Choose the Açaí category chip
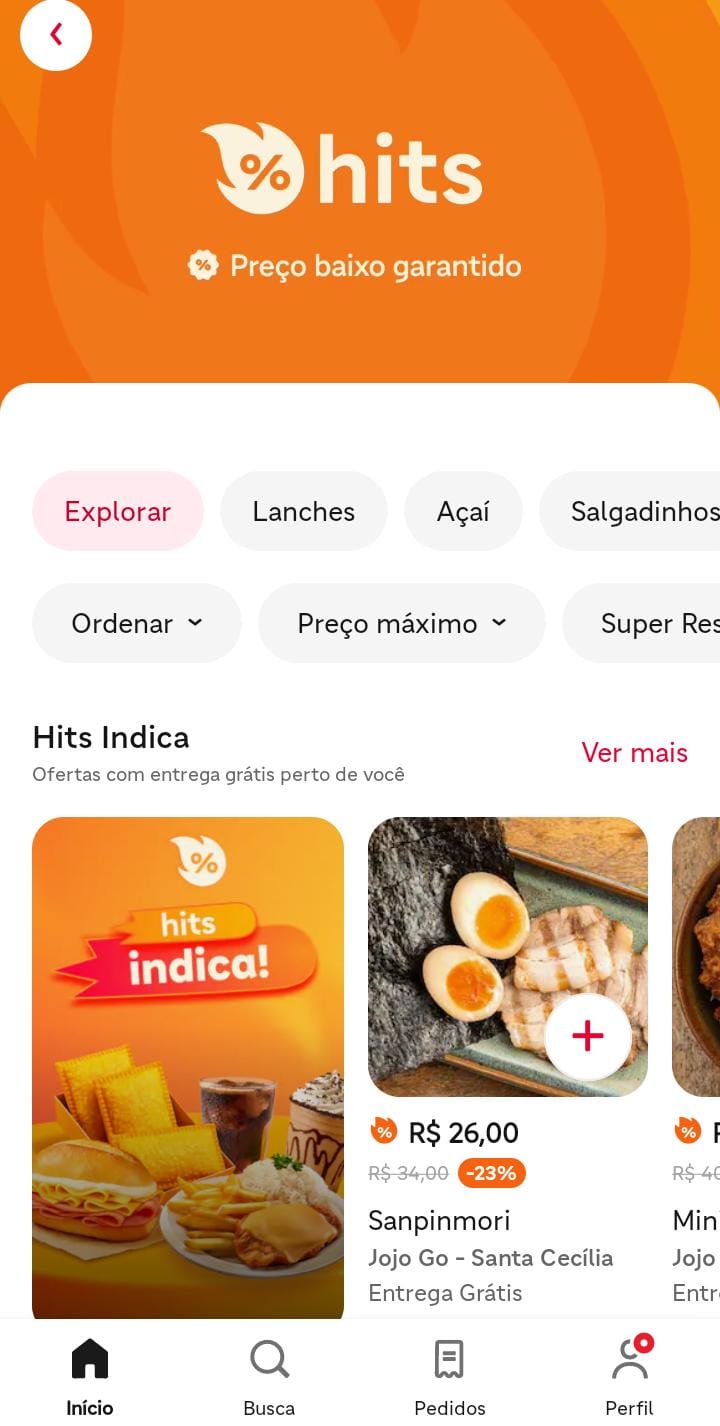Screen dimensions: 720x1426 pos(463,511)
